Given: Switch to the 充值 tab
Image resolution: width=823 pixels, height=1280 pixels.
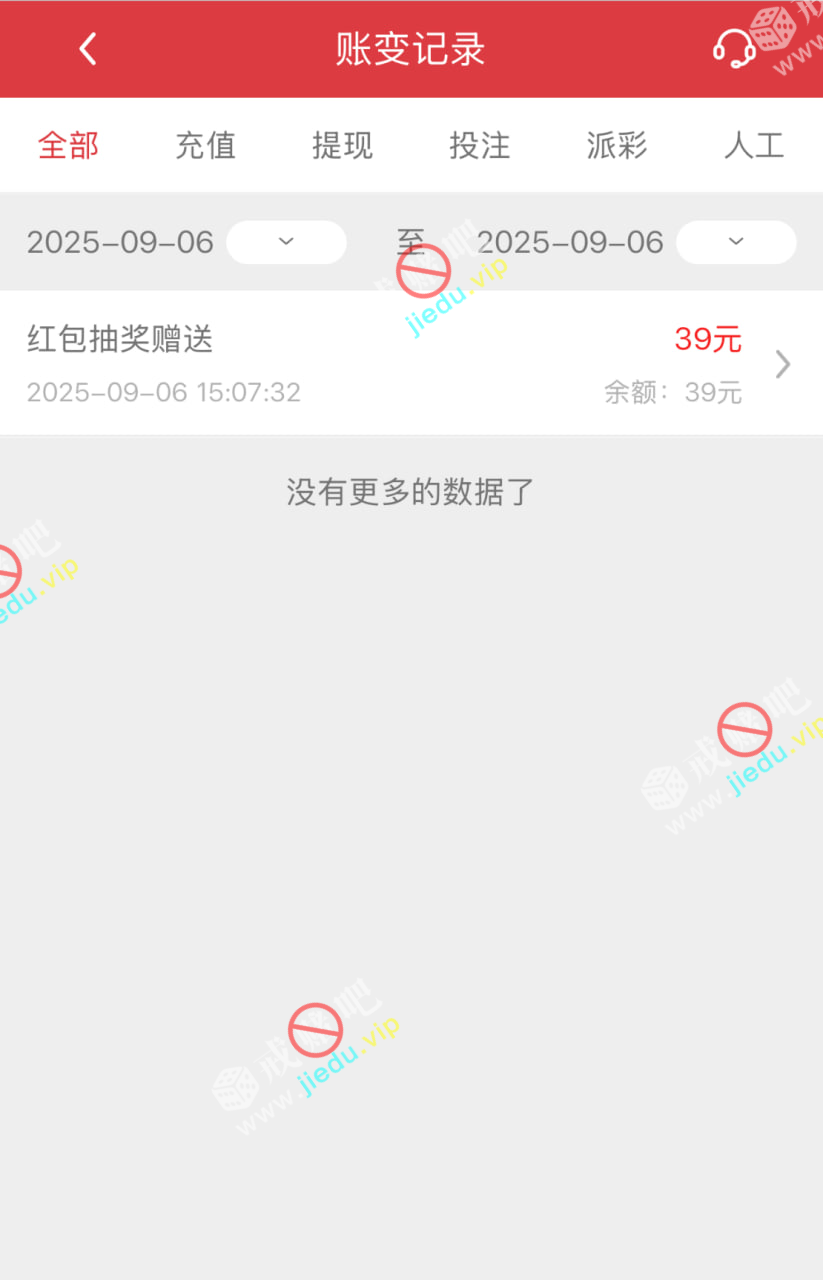Looking at the screenshot, I should pos(205,146).
